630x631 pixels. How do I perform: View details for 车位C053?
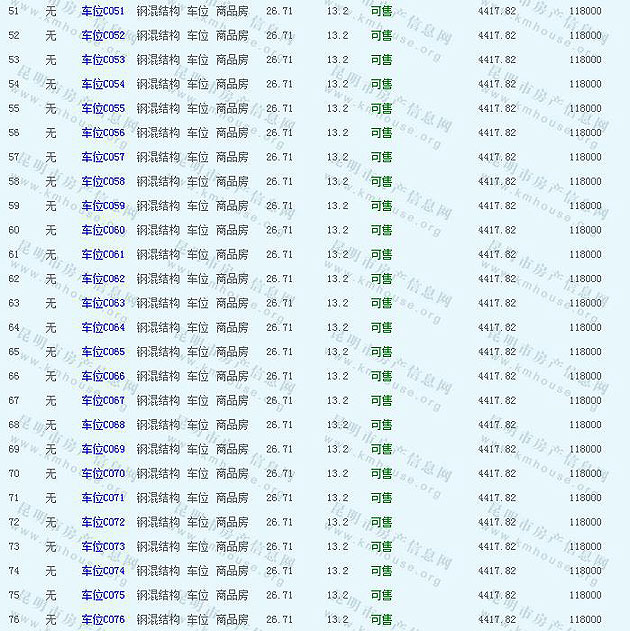[103, 60]
